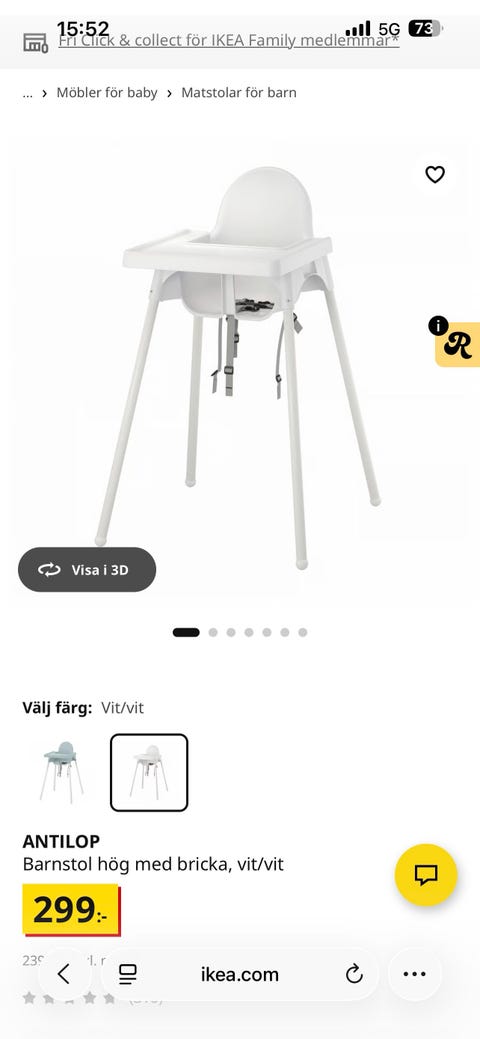Expand the collapsed breadcrumb ellipsis
The height and width of the screenshot is (1039, 480).
[27, 93]
